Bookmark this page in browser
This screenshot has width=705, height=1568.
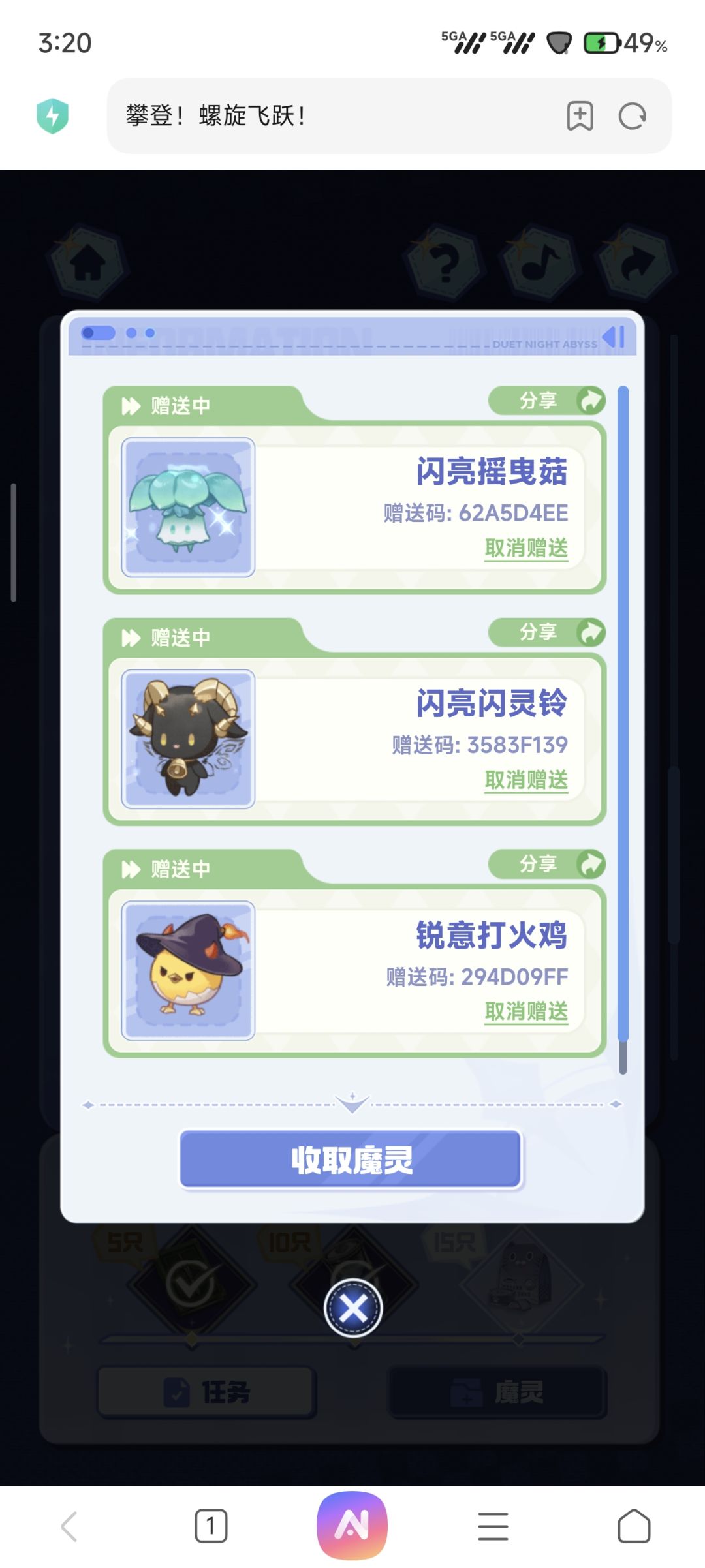(580, 116)
